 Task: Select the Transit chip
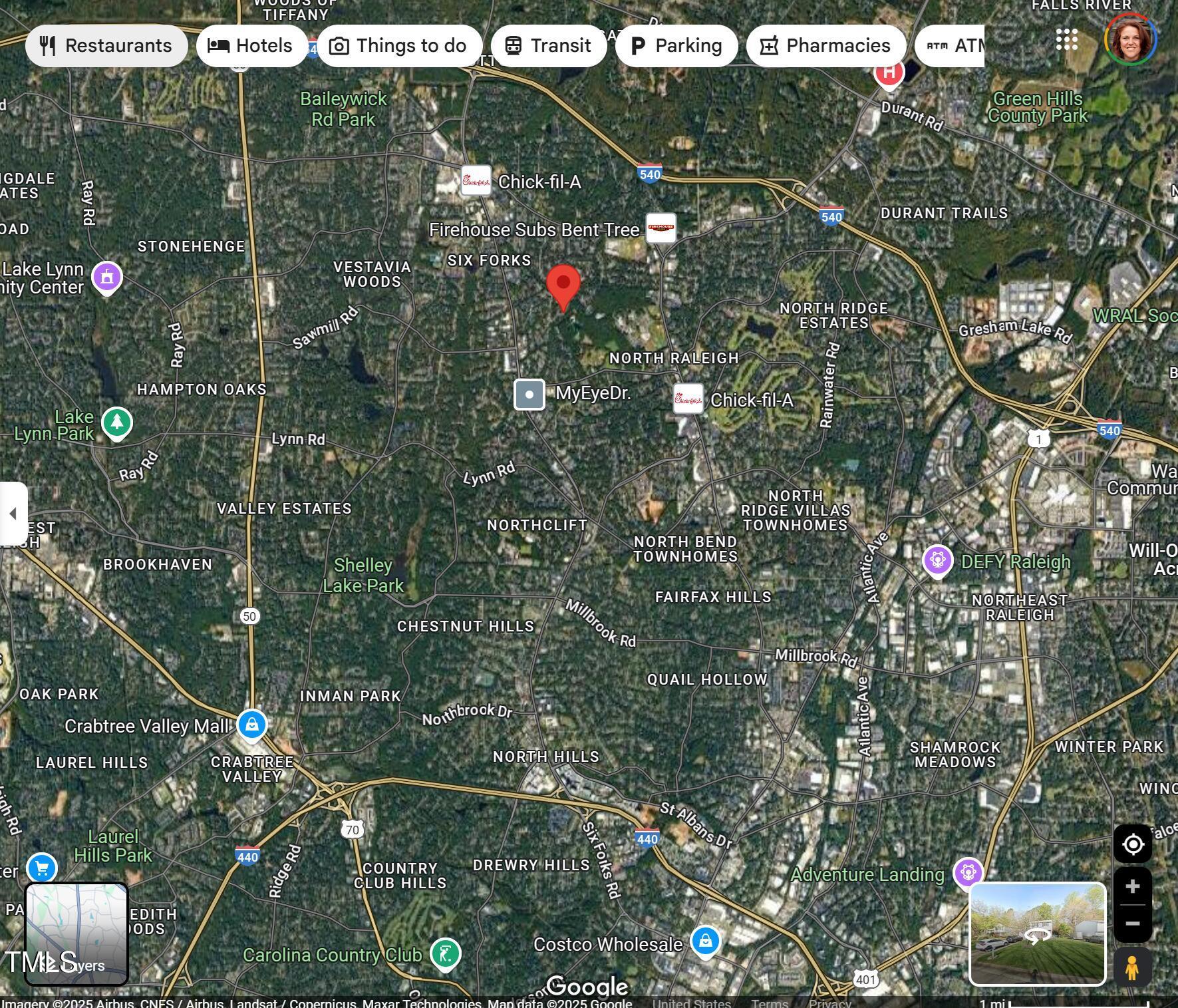point(549,46)
